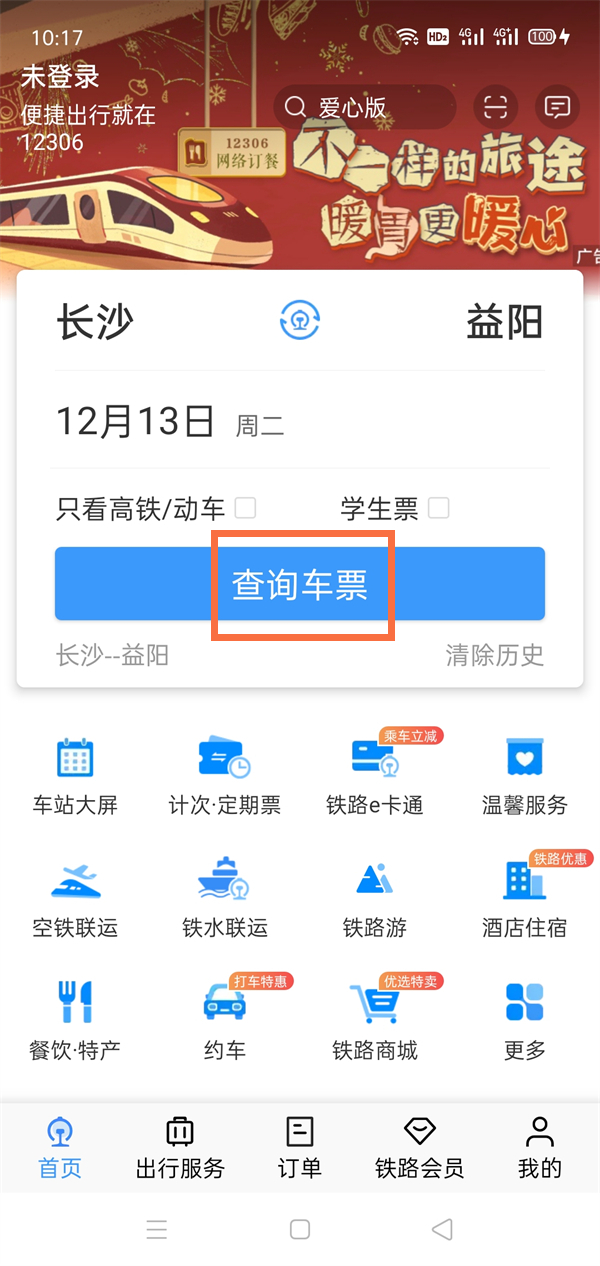Open 车站大屏

click(x=75, y=776)
